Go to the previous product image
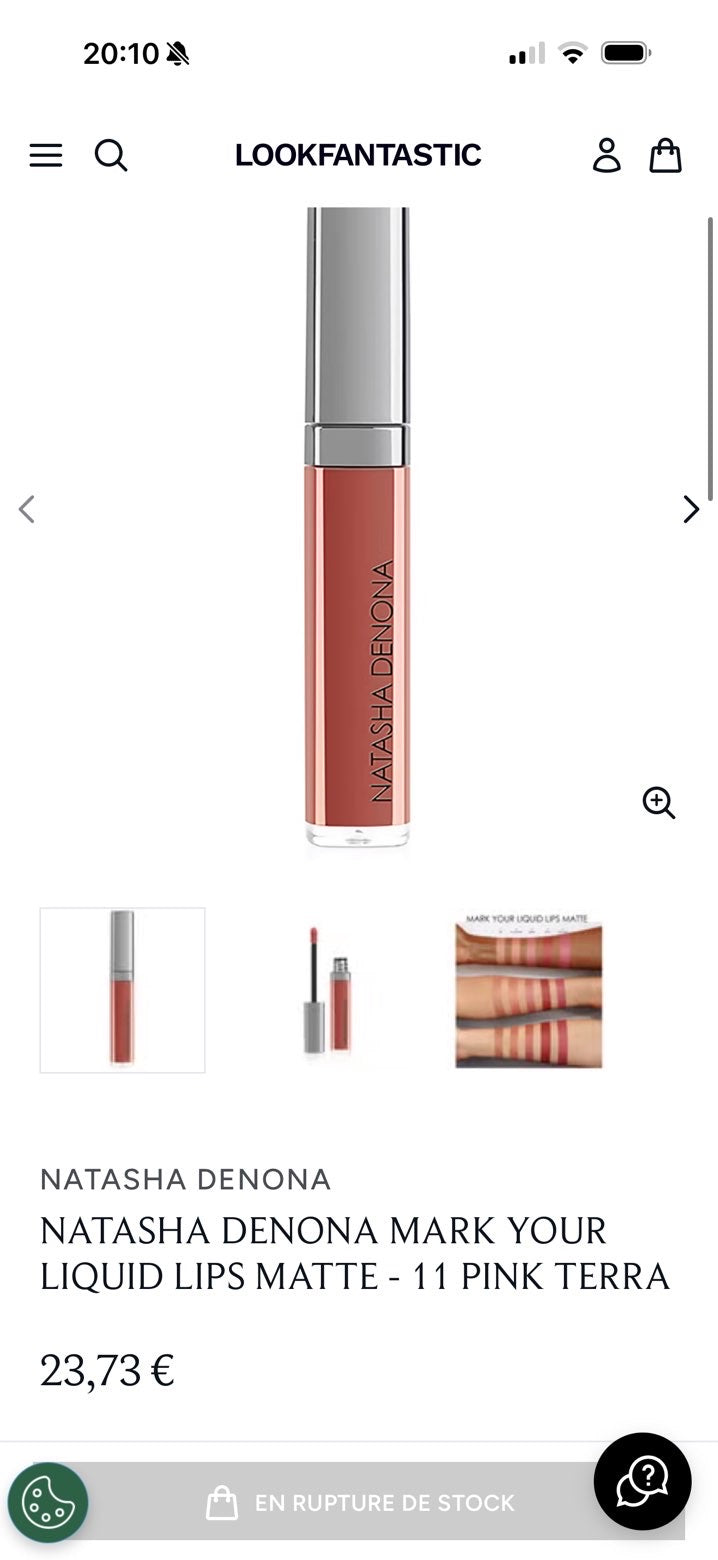Screen dimensions: 718x1560 pyautogui.click(x=27, y=509)
